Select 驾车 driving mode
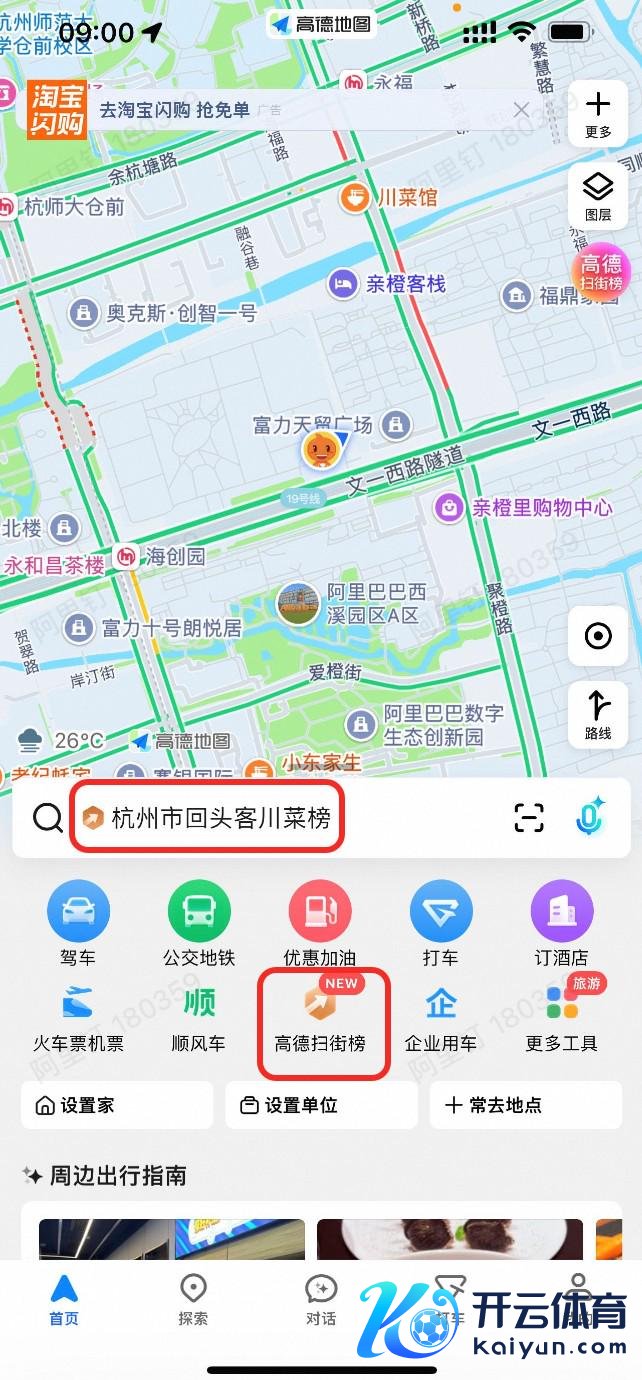Screen dimensions: 642x1380 pyautogui.click(x=78, y=924)
